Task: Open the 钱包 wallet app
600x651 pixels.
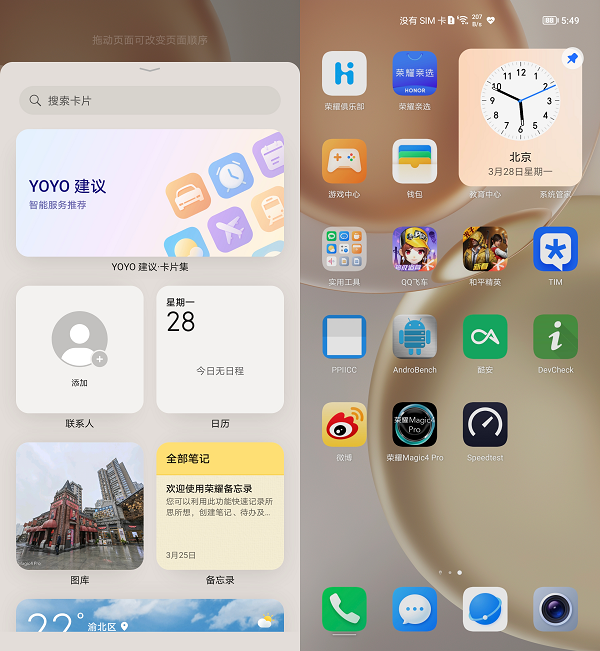Action: [414, 161]
